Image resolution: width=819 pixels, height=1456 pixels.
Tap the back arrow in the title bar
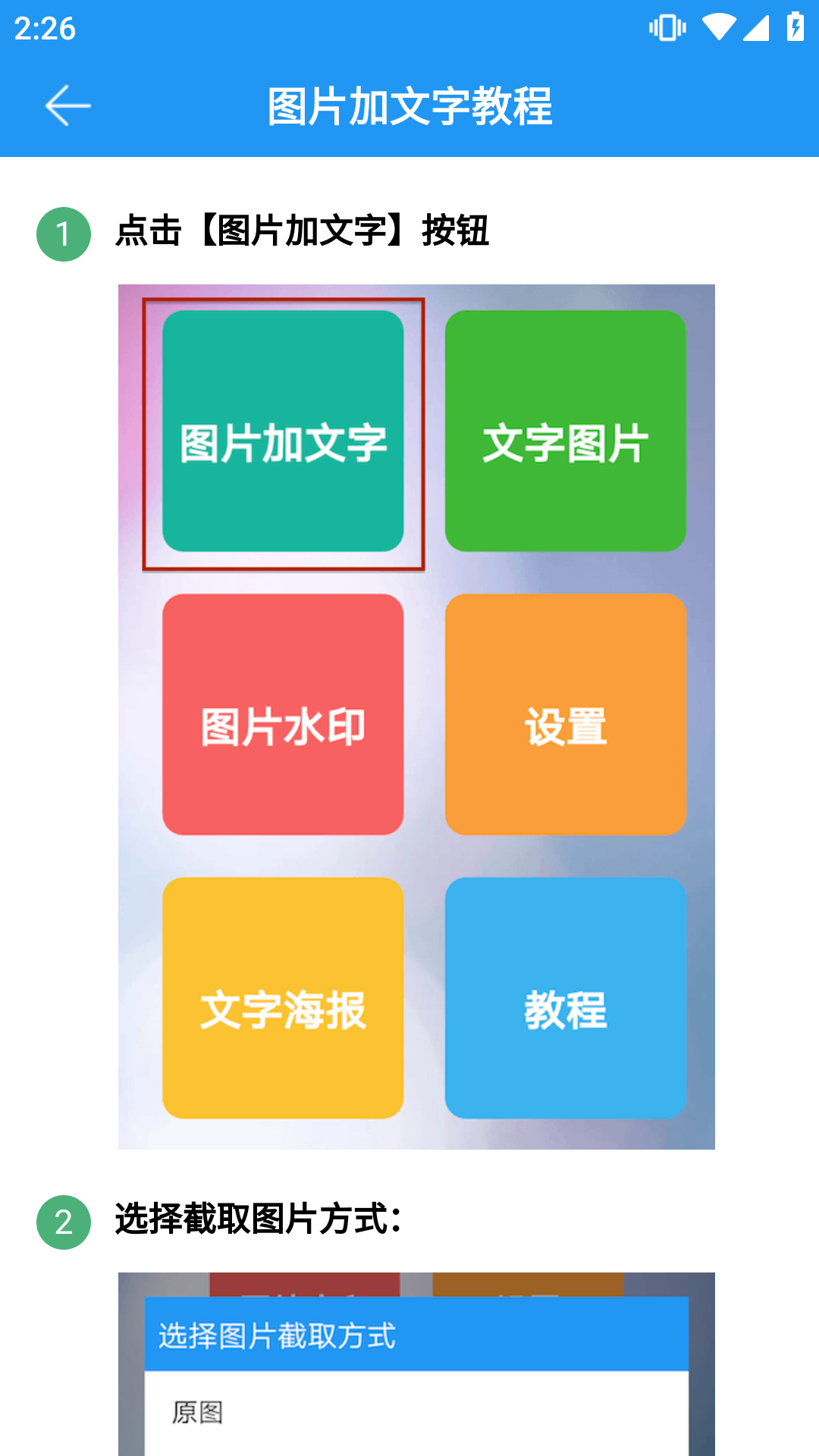click(x=67, y=105)
